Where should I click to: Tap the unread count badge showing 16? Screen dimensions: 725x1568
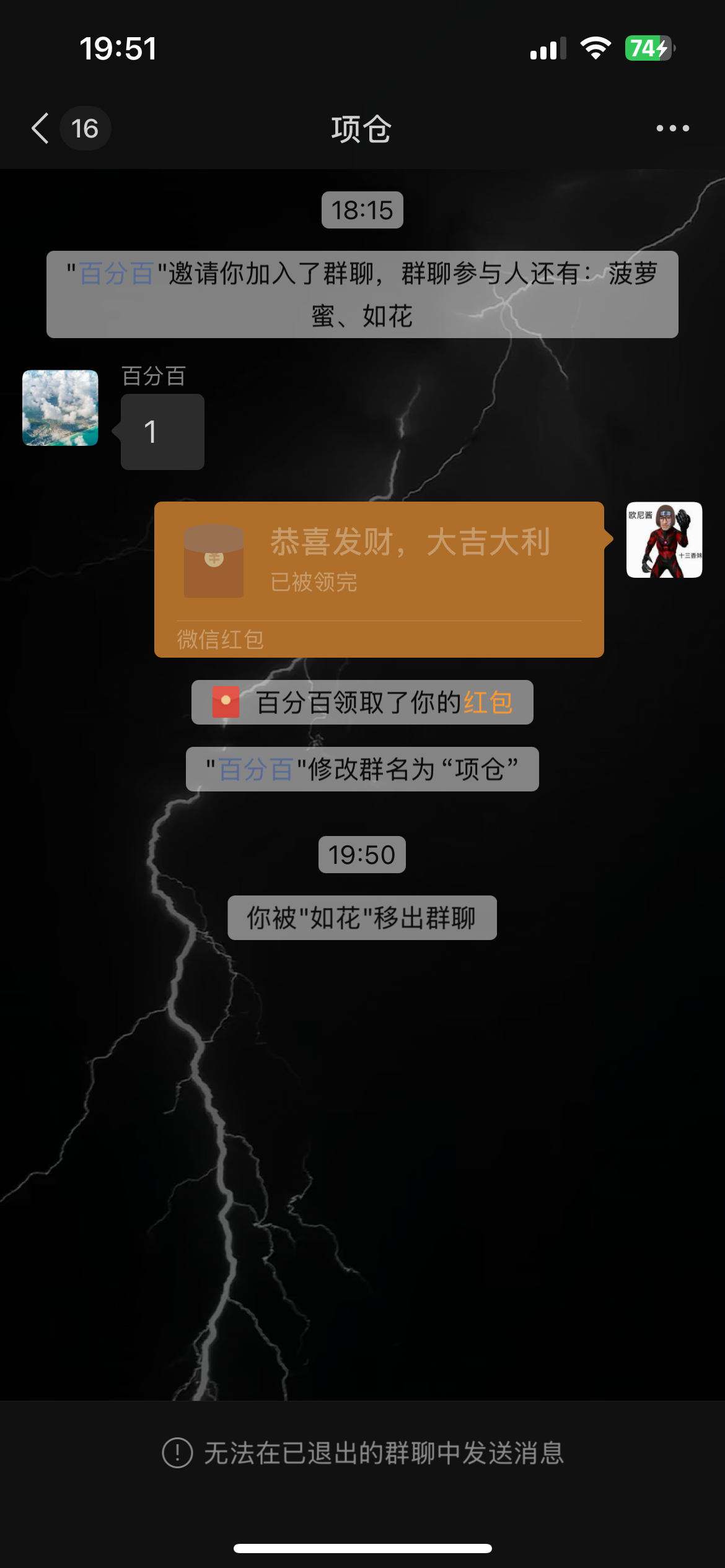85,128
